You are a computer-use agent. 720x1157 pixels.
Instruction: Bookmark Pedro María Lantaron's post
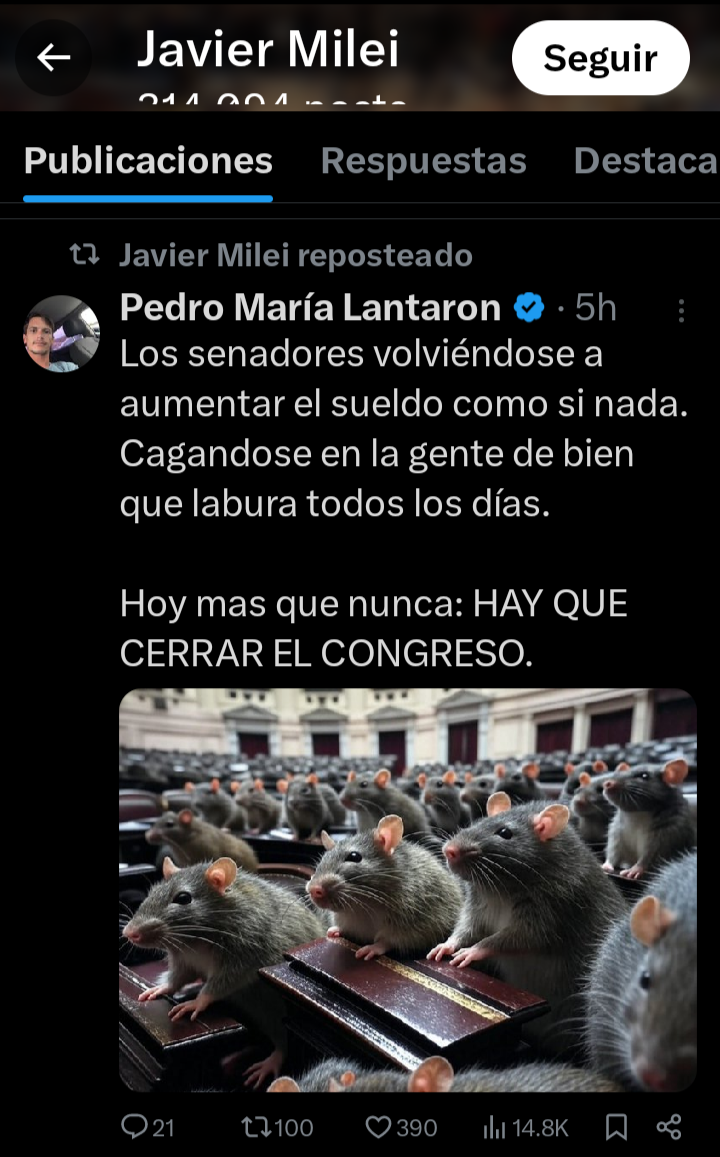click(x=616, y=1127)
